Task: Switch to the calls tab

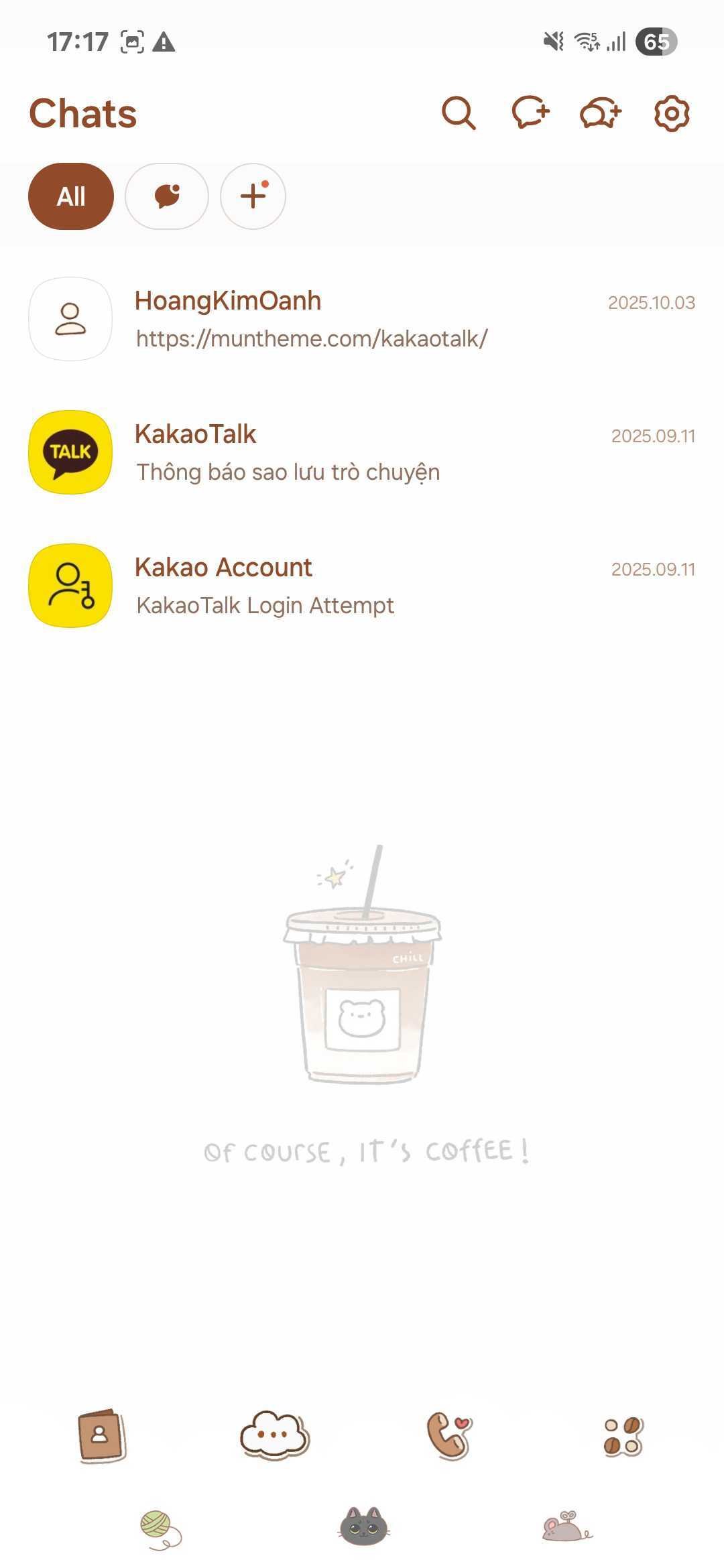Action: point(449,1435)
